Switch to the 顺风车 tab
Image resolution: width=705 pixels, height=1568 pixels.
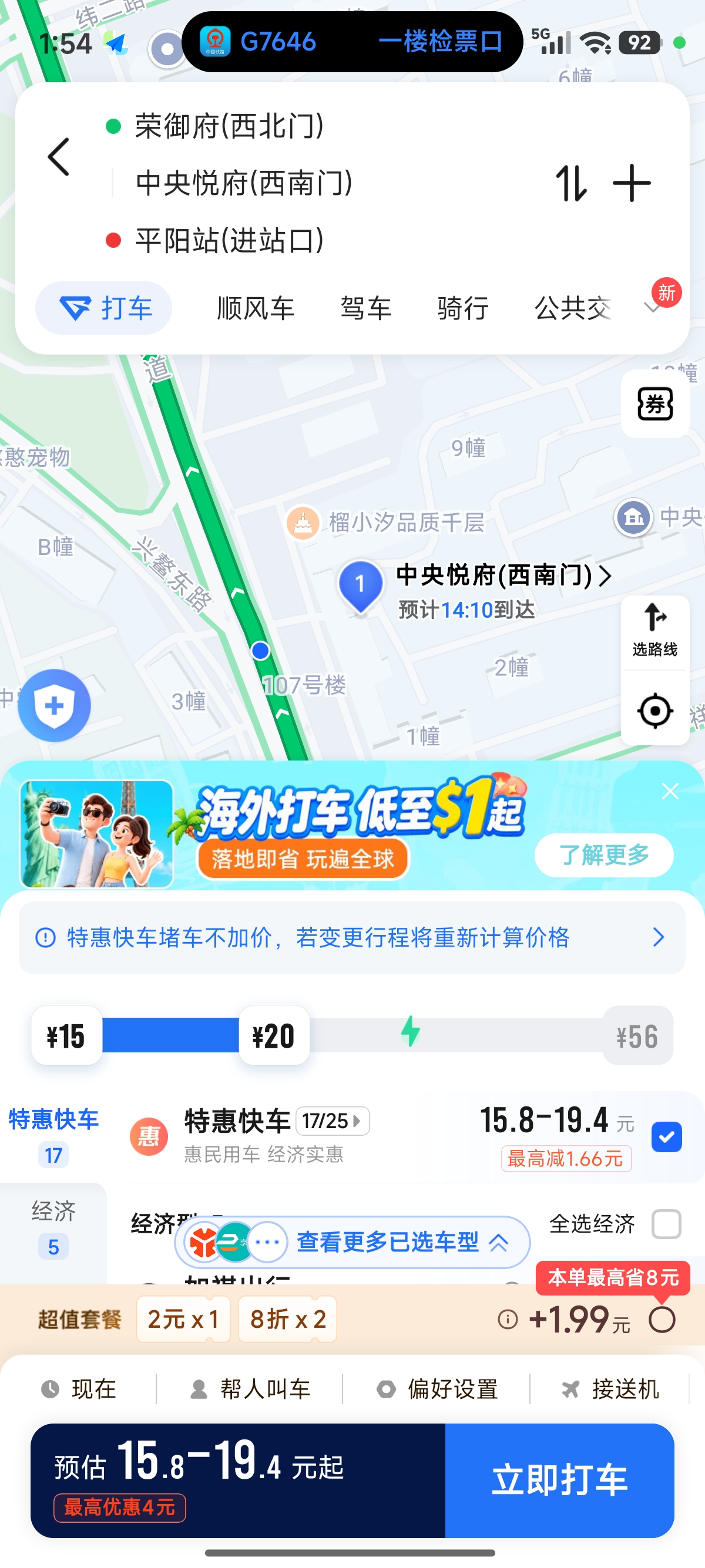[256, 308]
